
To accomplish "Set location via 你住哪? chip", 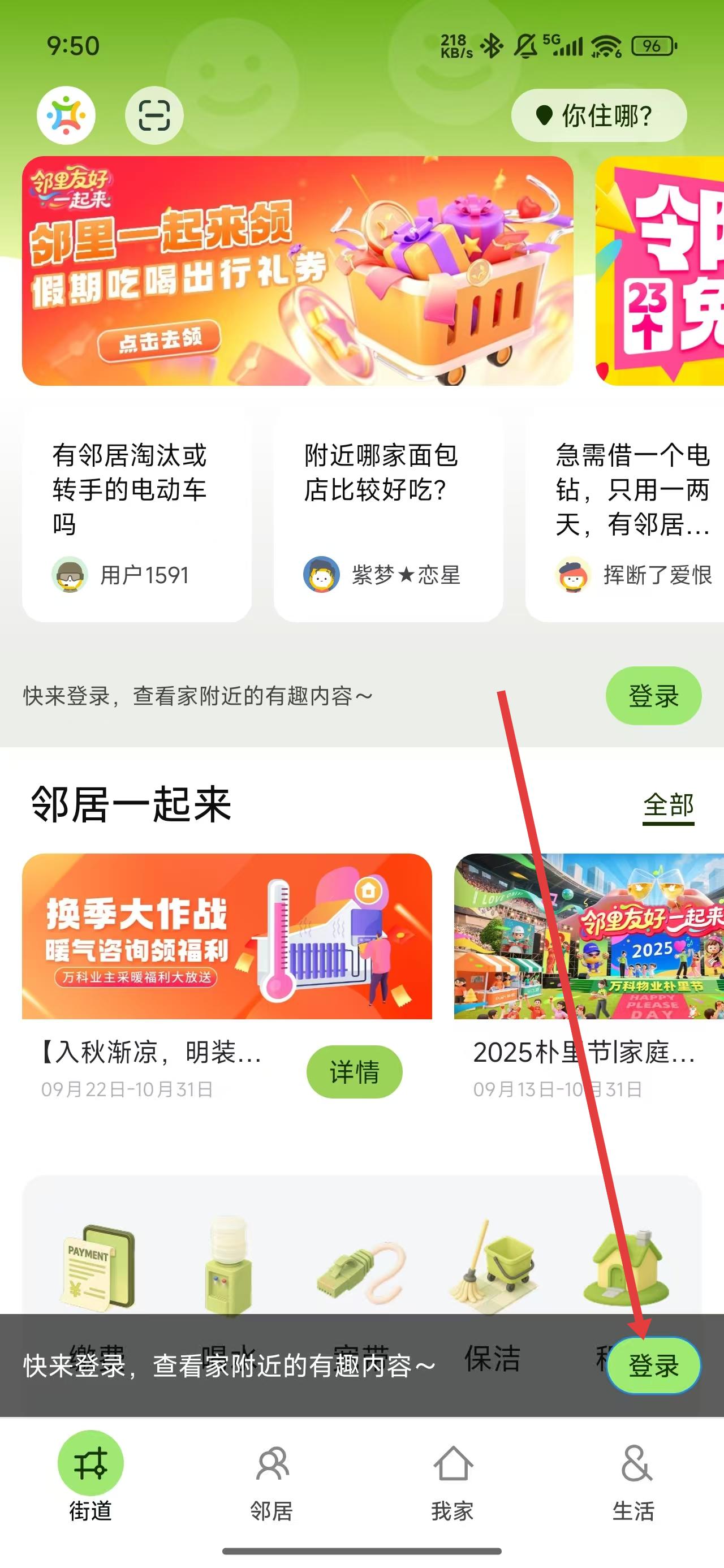I will 598,115.
